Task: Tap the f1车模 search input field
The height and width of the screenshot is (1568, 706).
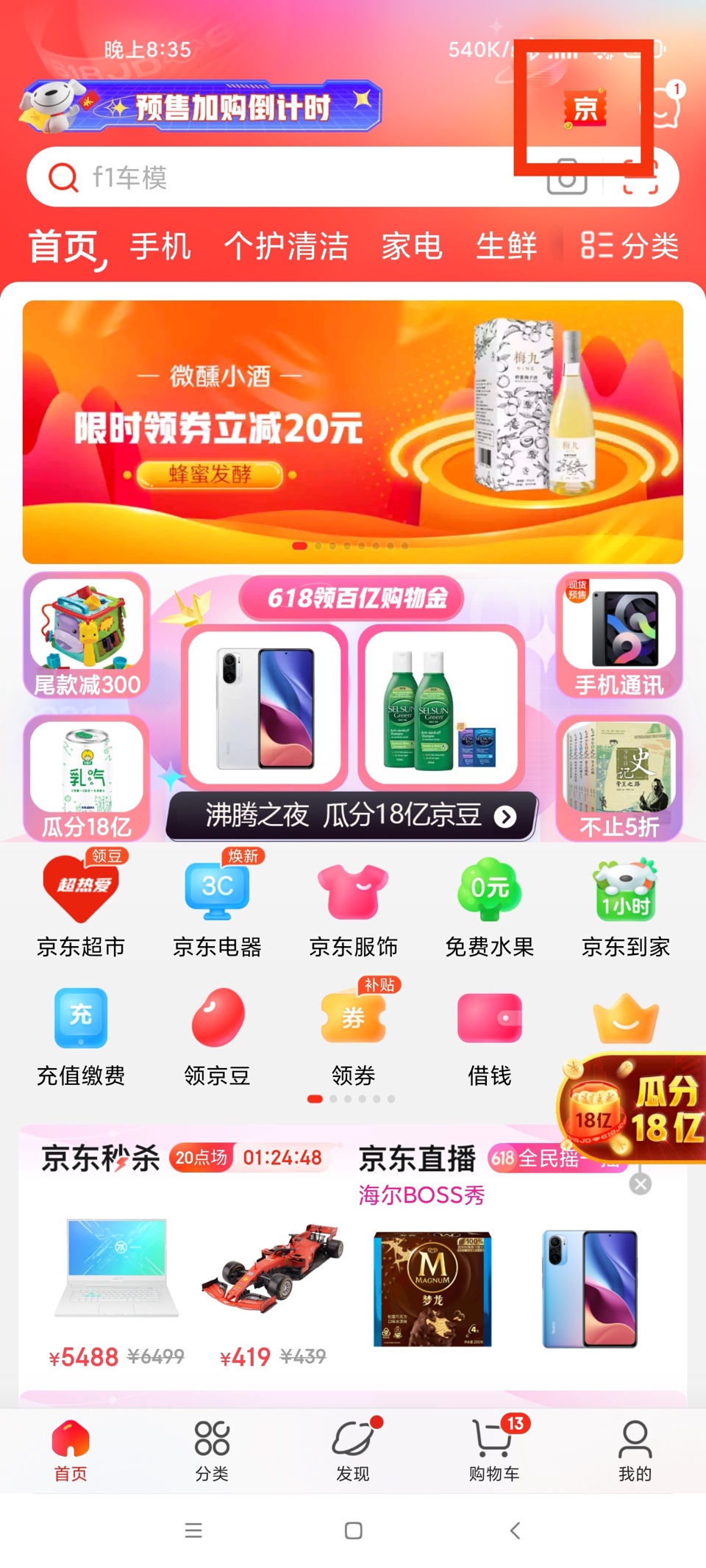Action: click(221, 176)
